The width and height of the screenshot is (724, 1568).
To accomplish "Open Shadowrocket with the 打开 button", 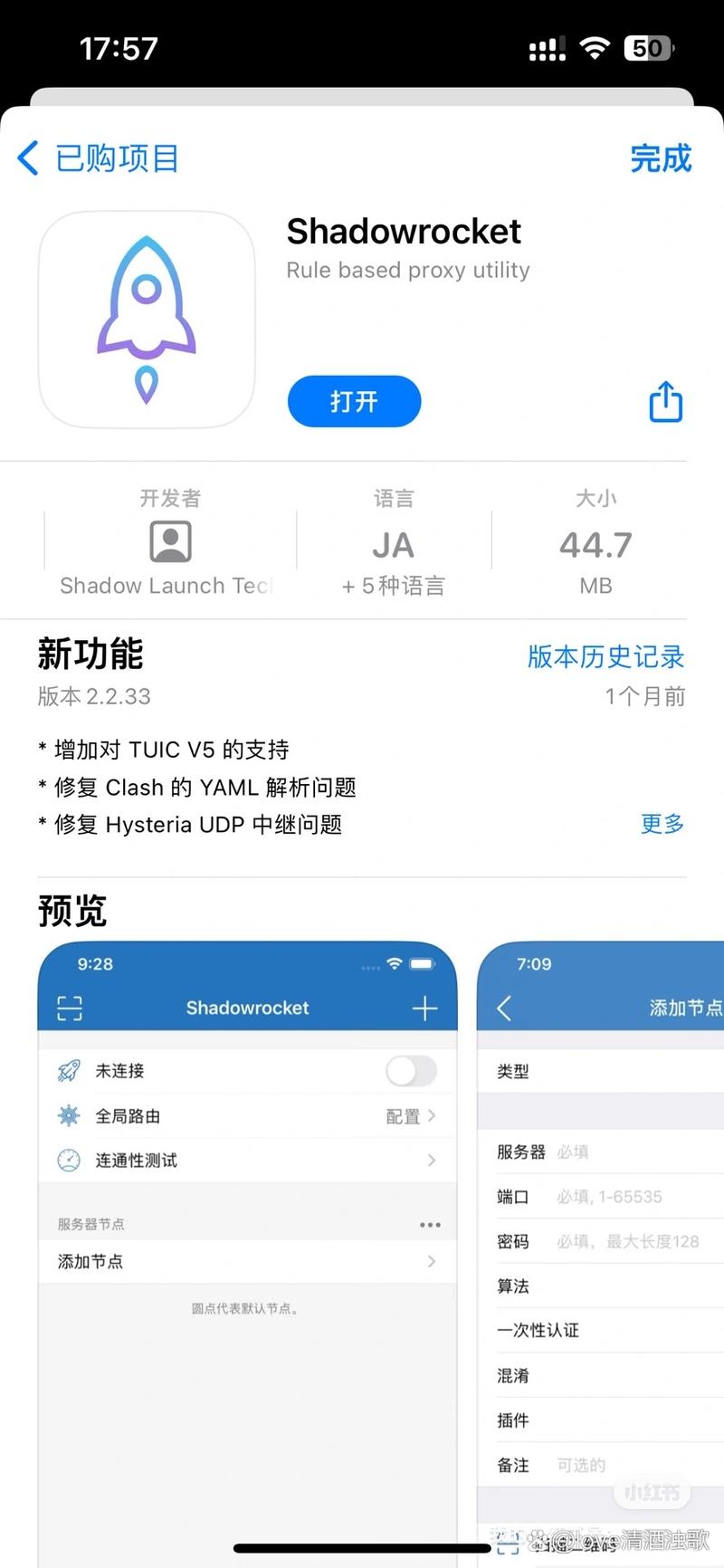I will [x=354, y=401].
